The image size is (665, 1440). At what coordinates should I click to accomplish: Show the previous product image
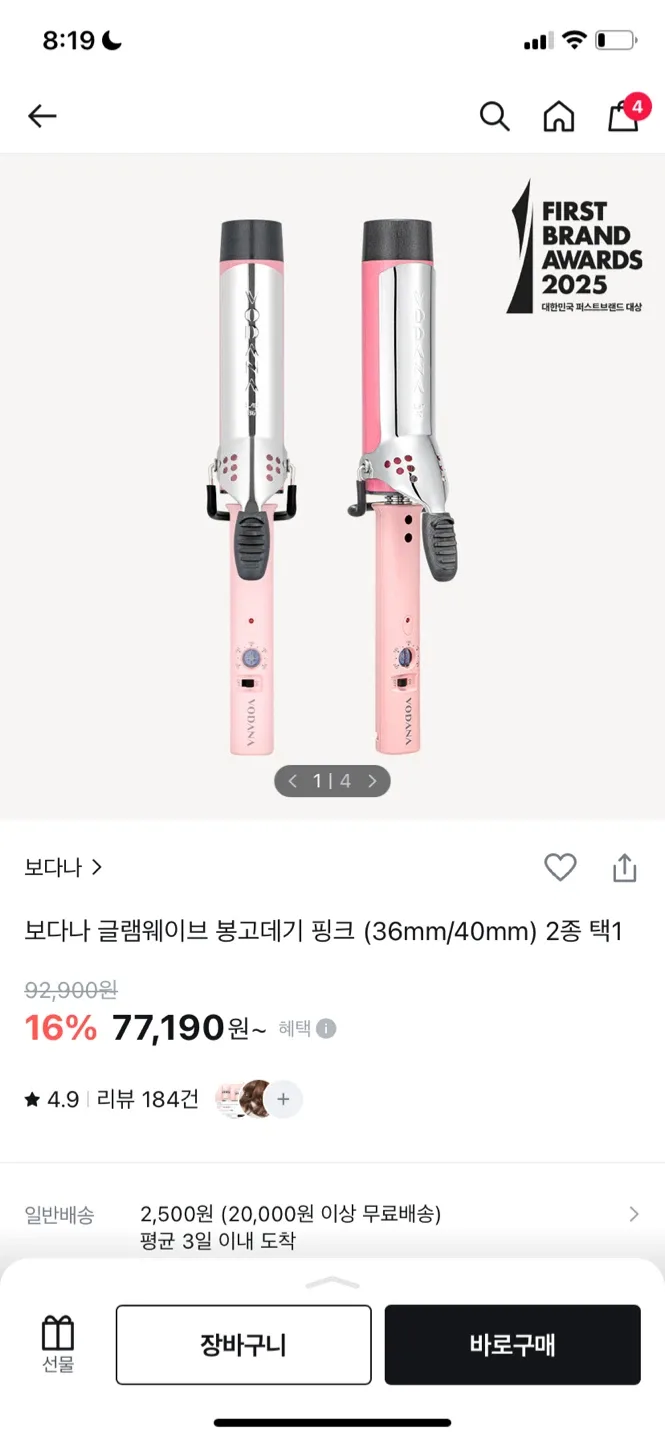[292, 781]
